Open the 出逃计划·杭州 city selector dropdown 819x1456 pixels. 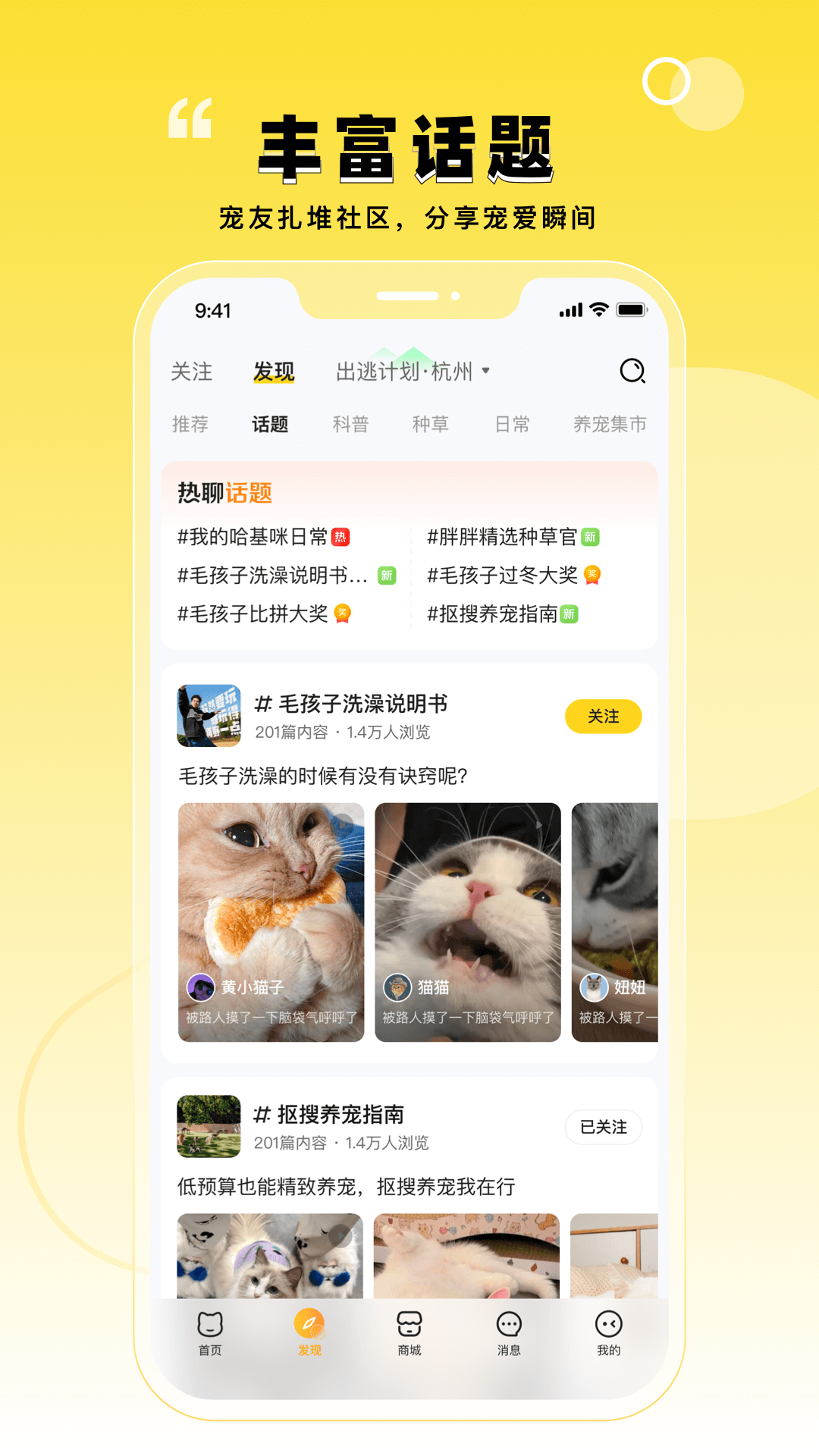[410, 372]
